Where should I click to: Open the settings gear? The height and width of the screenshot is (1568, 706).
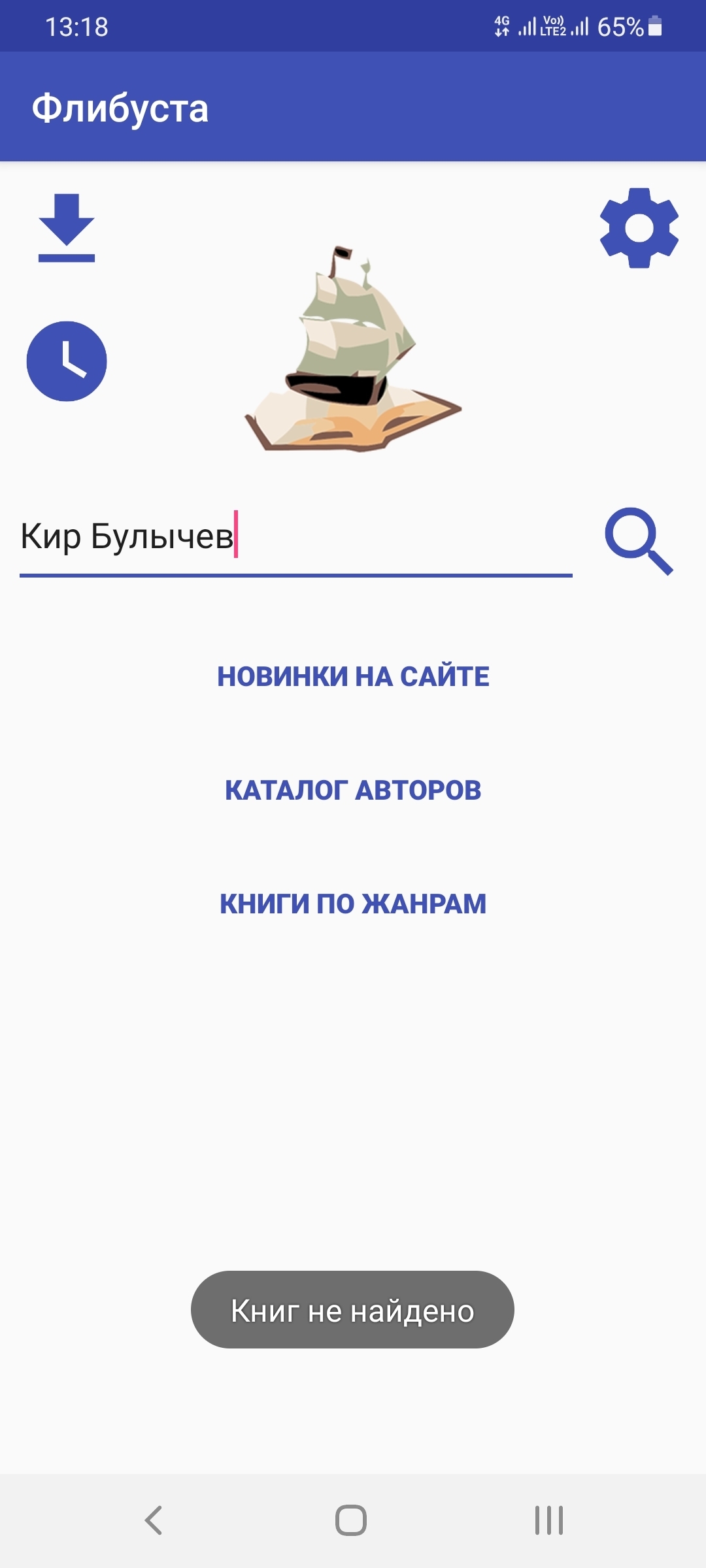(639, 228)
